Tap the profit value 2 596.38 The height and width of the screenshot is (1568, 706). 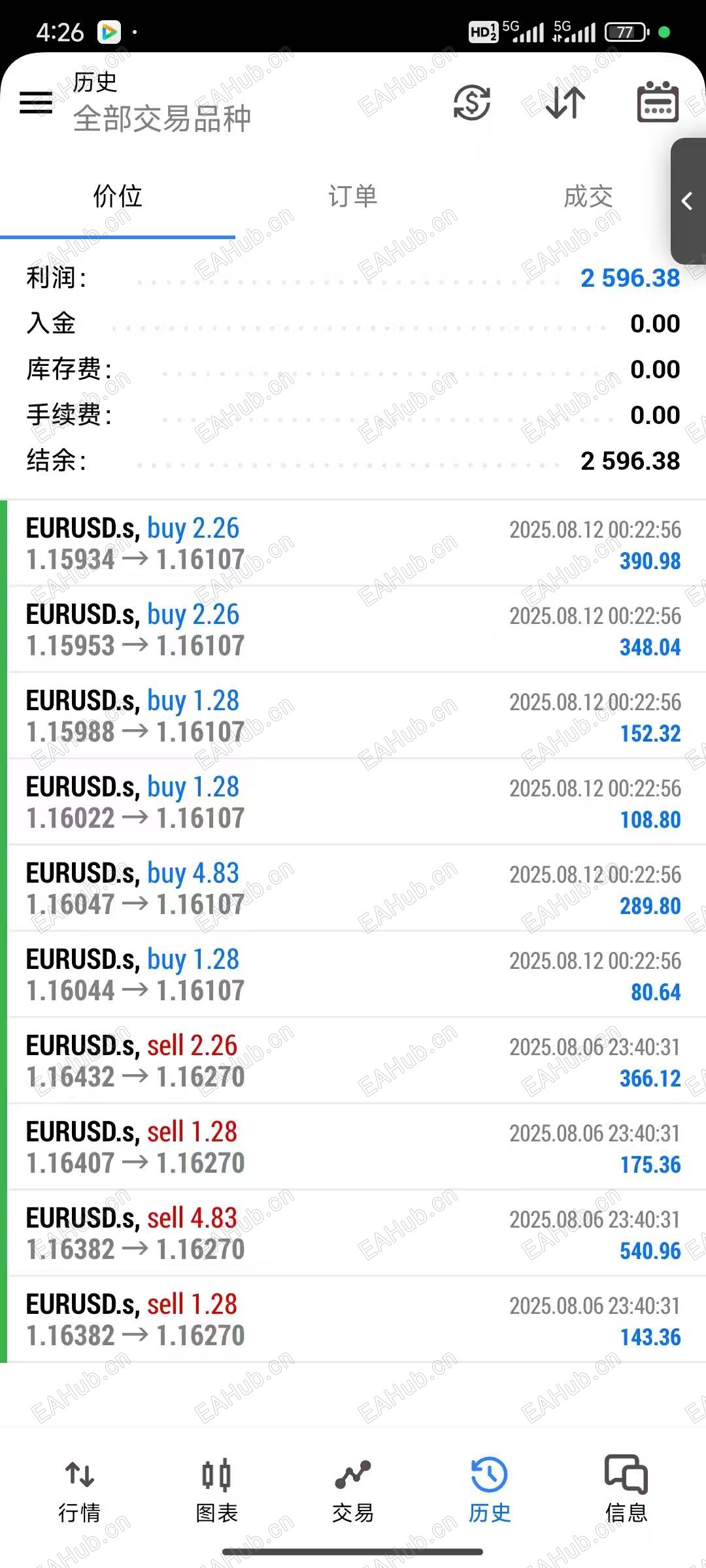[630, 278]
